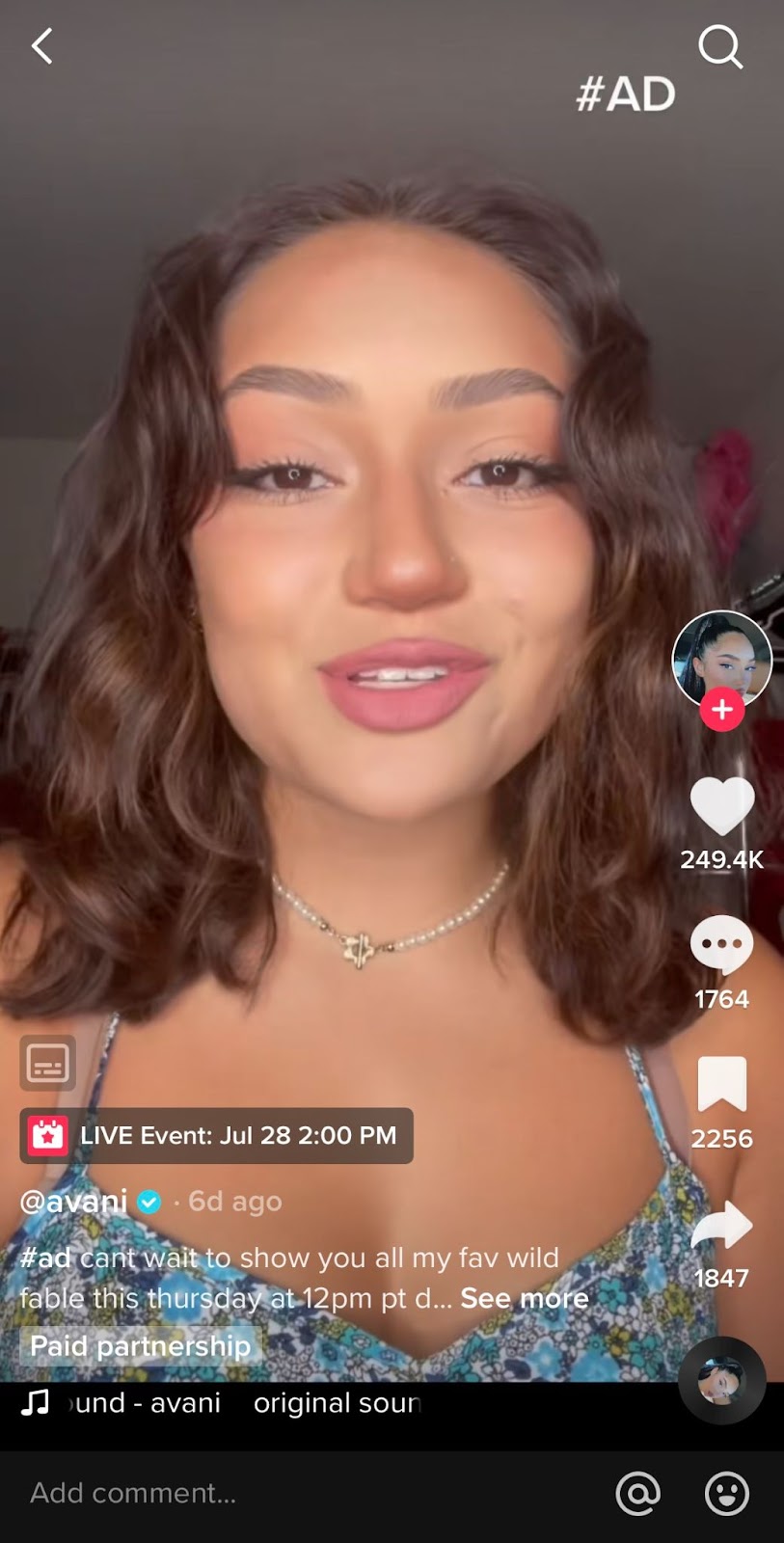Open the Paid partnership label
This screenshot has width=784, height=1543.
(140, 1345)
